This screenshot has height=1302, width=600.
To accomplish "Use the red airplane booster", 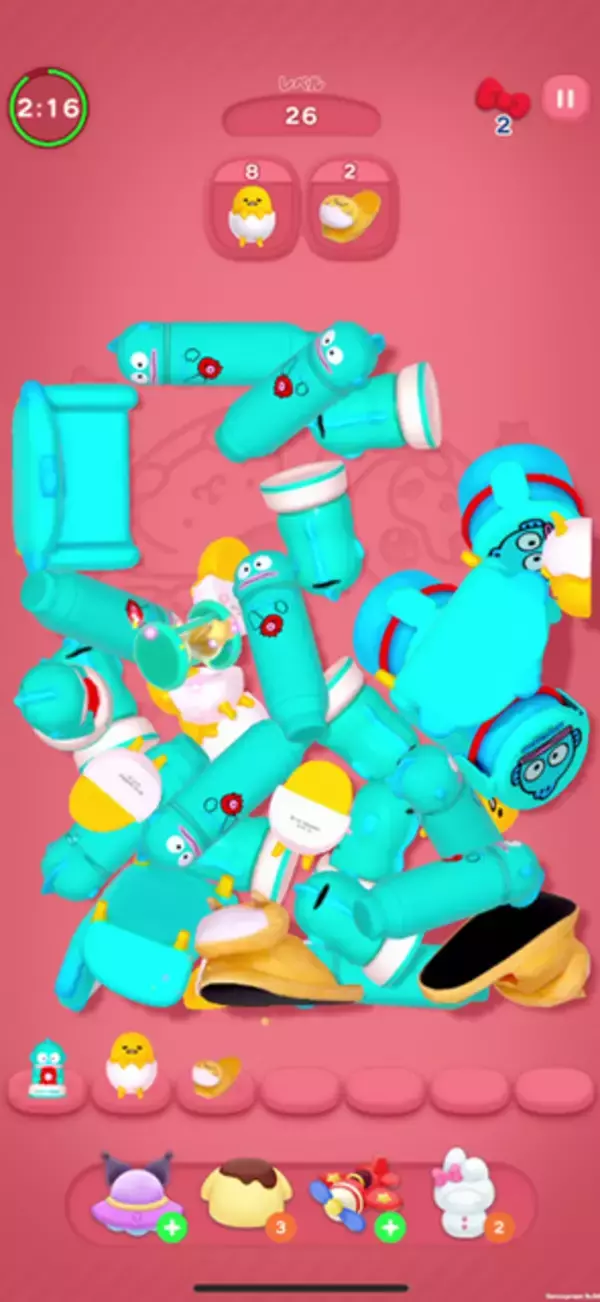I will 348,1195.
